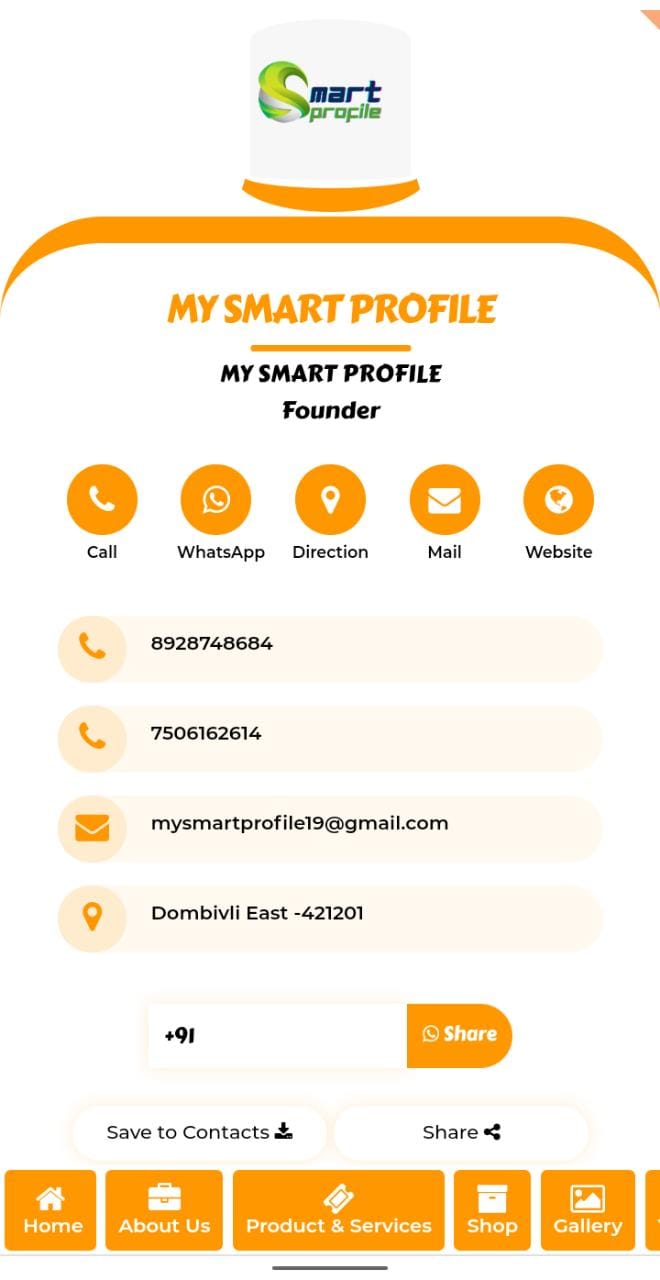Save to Contacts

[199, 1133]
